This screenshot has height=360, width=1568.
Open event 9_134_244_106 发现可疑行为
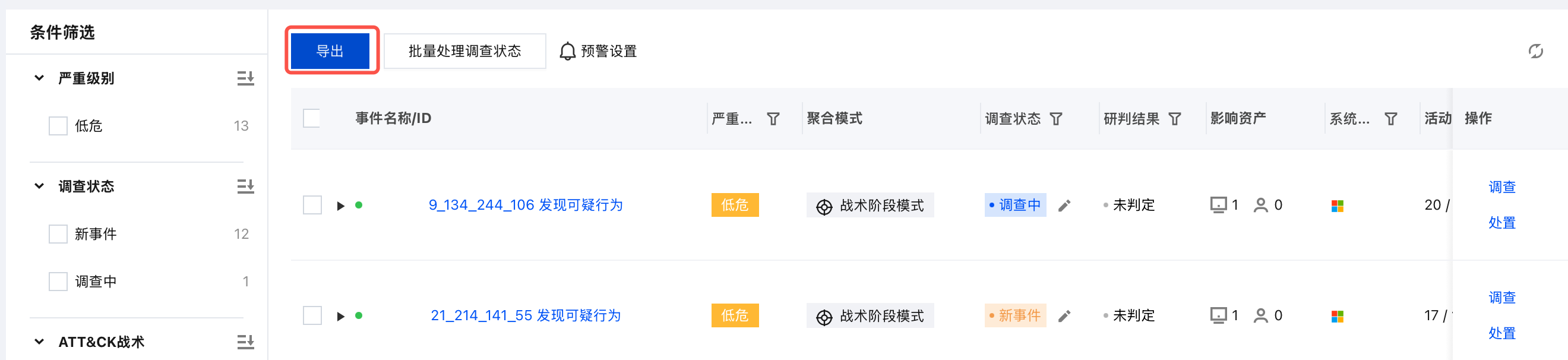pyautogui.click(x=525, y=206)
